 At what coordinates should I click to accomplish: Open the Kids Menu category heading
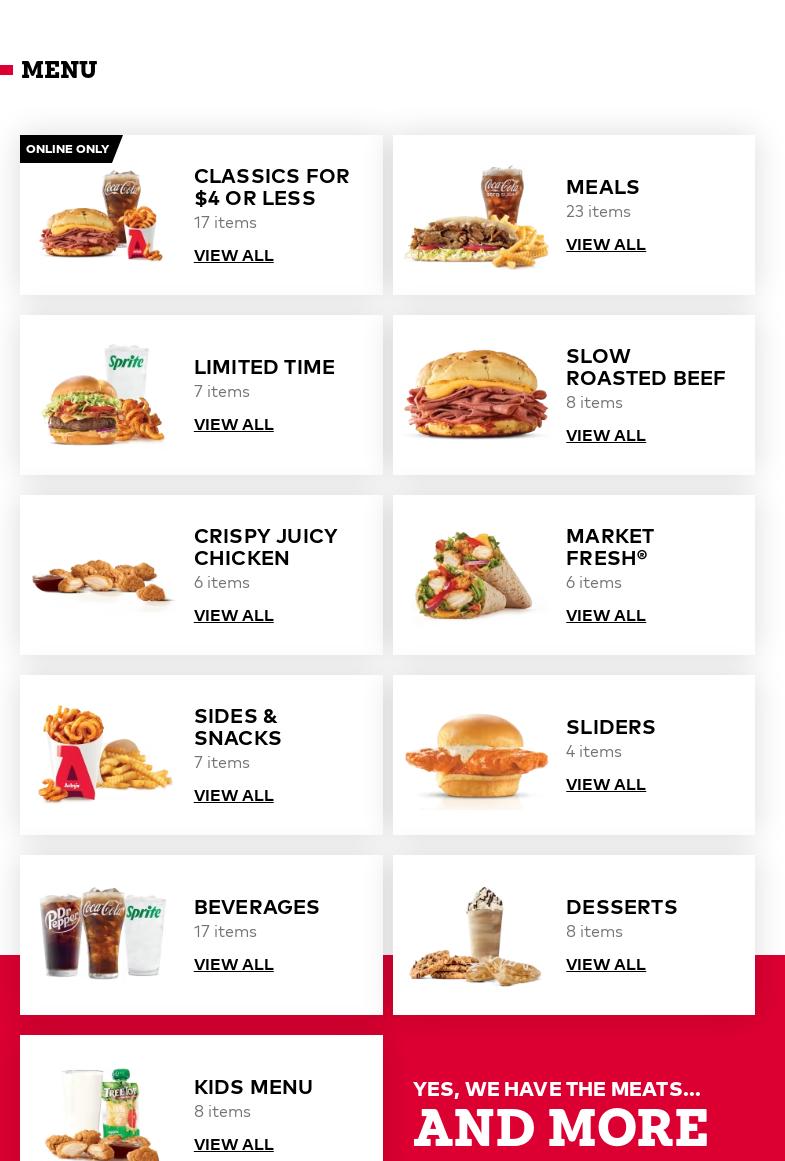pyautogui.click(x=253, y=1088)
